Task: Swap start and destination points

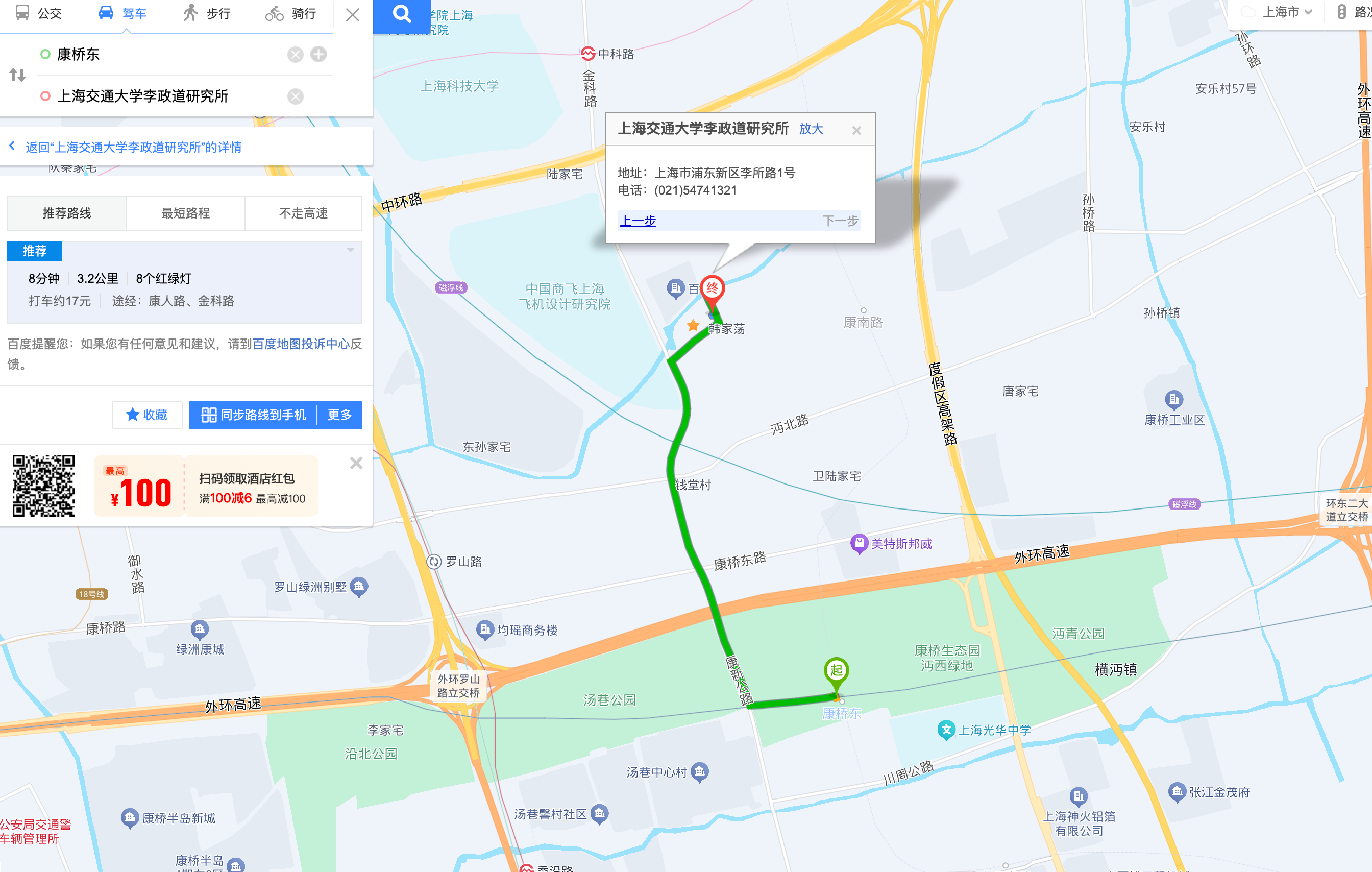Action: click(x=17, y=75)
